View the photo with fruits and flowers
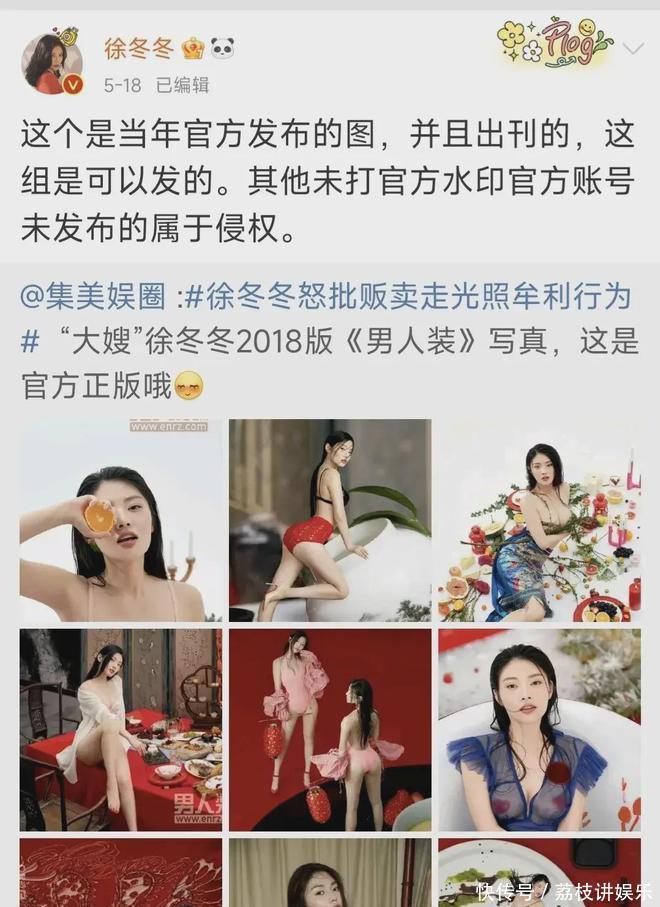Viewport: 660px width, 907px height. [539, 520]
